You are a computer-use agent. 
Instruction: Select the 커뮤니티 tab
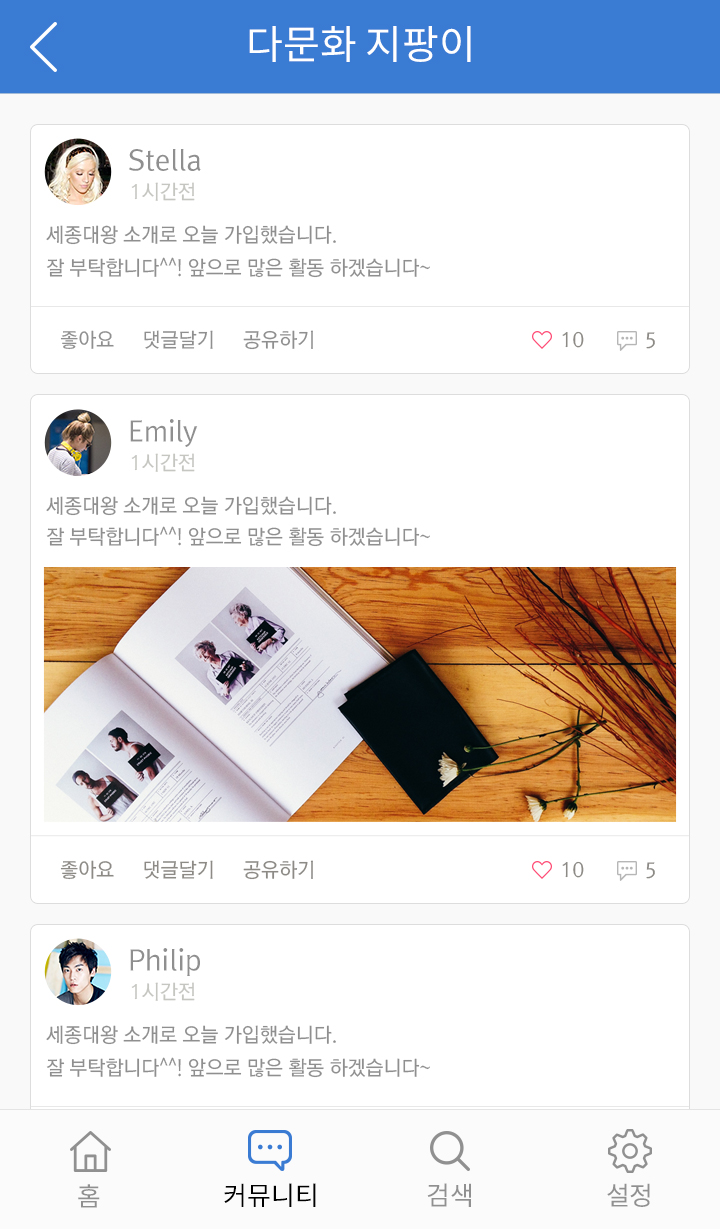point(270,1169)
